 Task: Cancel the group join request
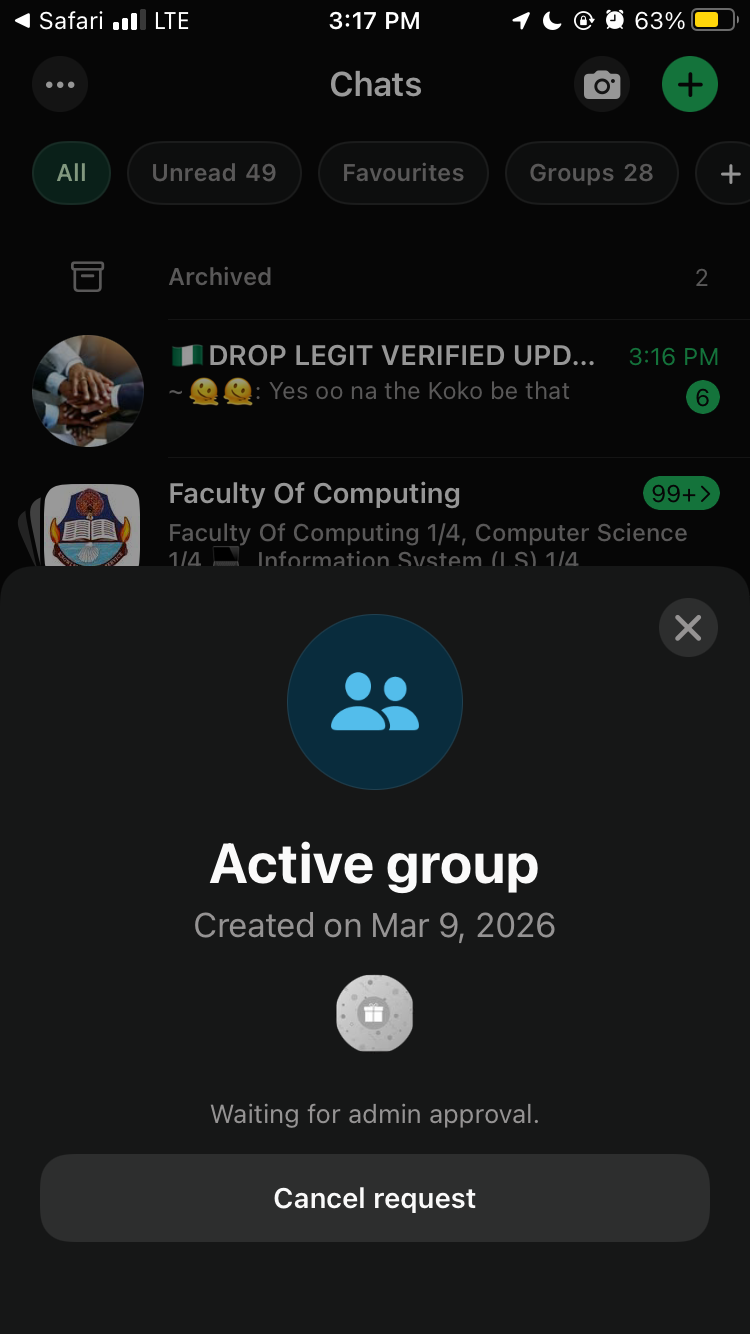(375, 1198)
